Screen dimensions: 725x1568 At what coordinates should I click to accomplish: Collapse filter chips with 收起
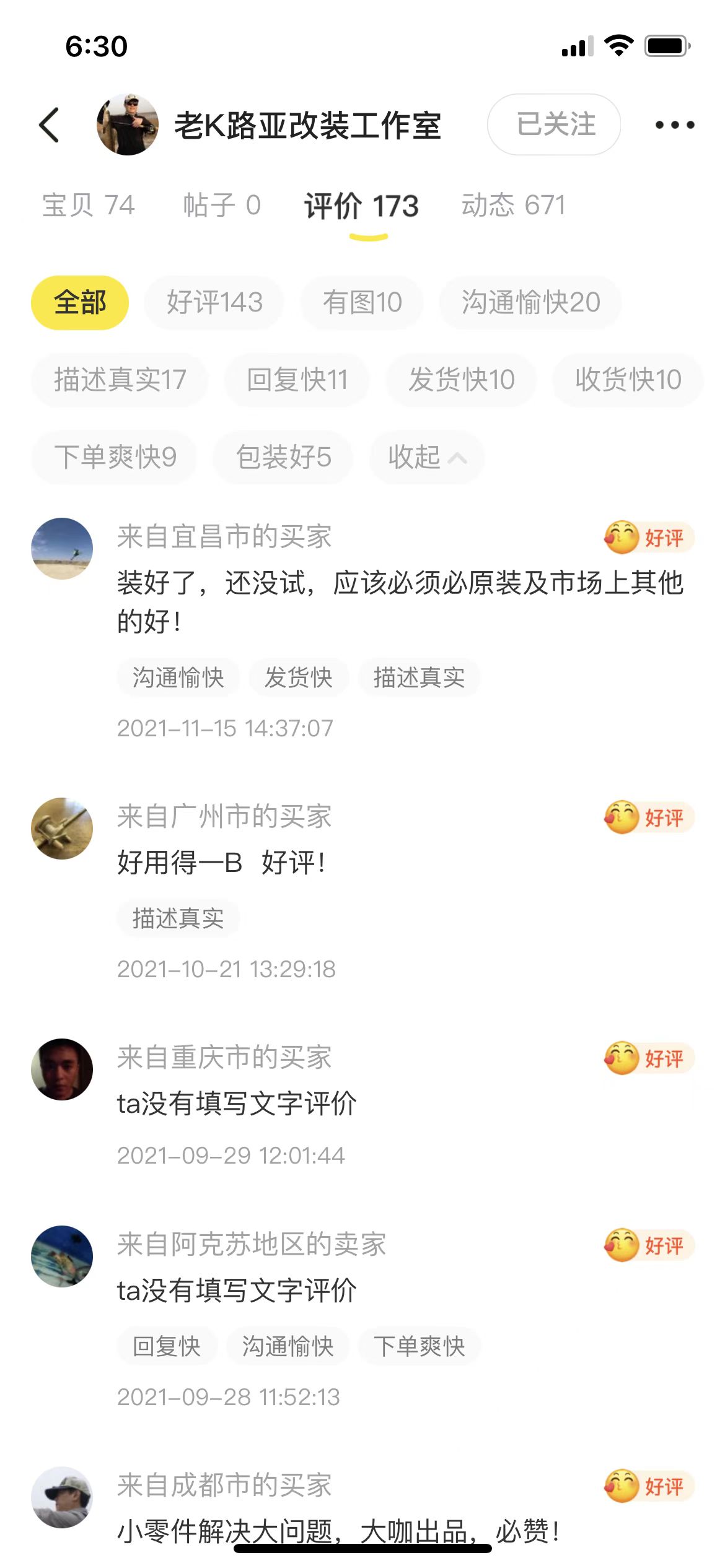(427, 457)
